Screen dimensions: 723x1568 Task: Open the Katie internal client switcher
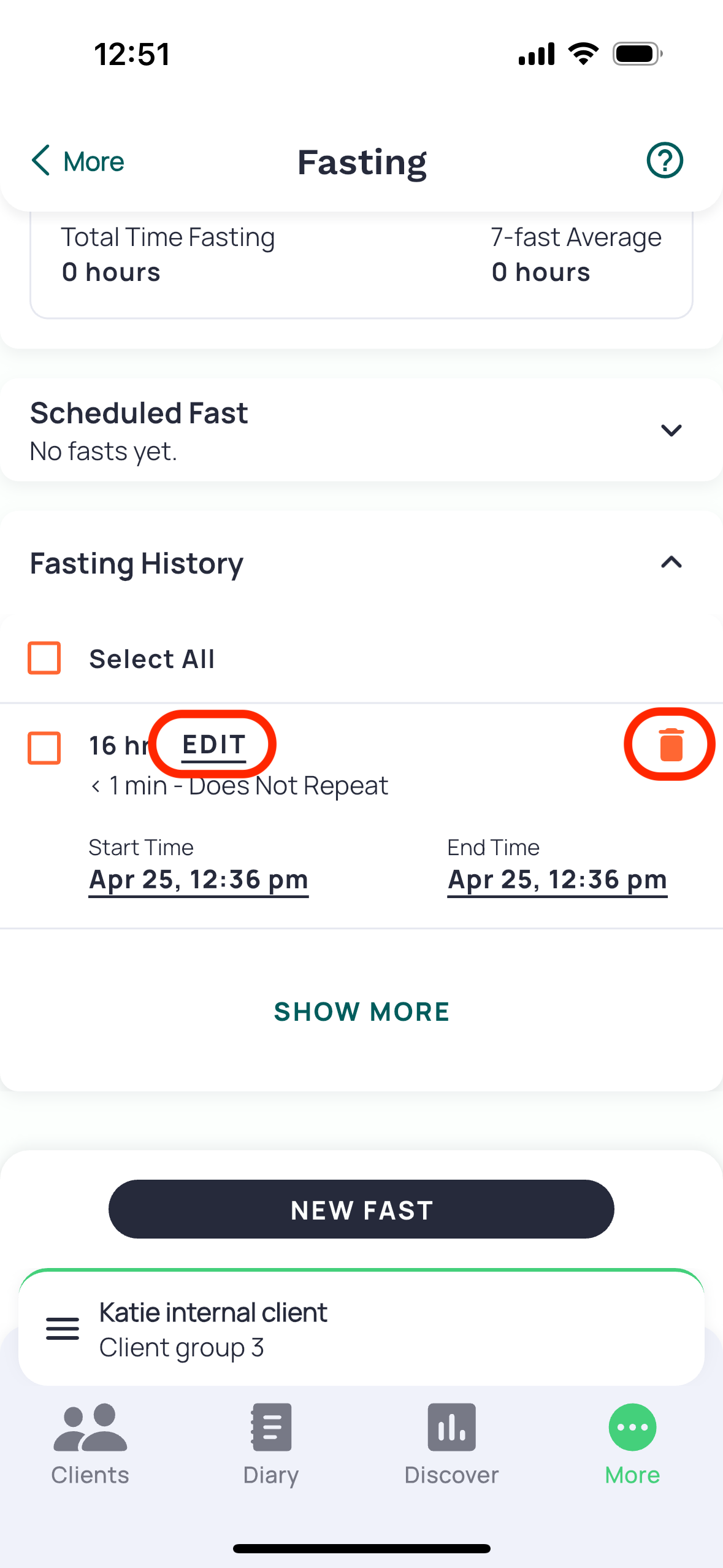(x=361, y=1328)
